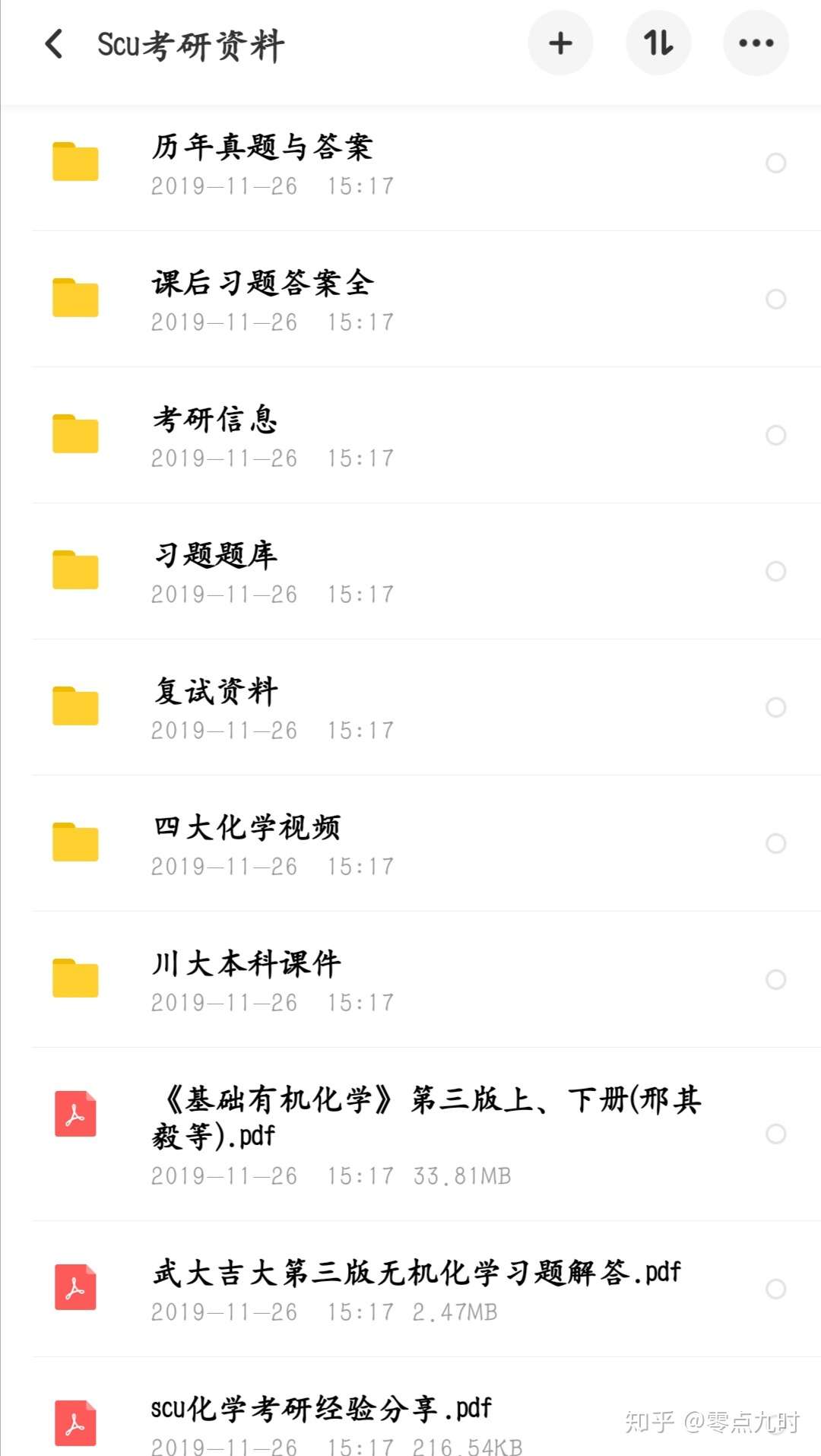
Task: Tap the plus button to add
Action: point(560,43)
